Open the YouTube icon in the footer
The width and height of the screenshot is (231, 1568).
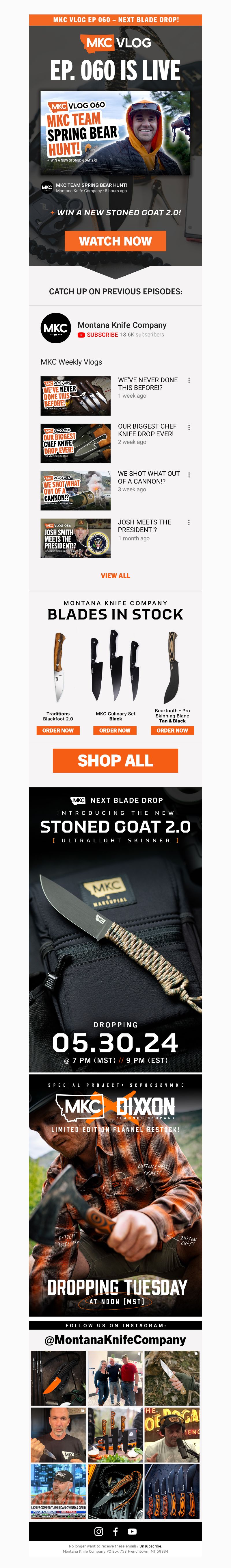coord(132,1531)
